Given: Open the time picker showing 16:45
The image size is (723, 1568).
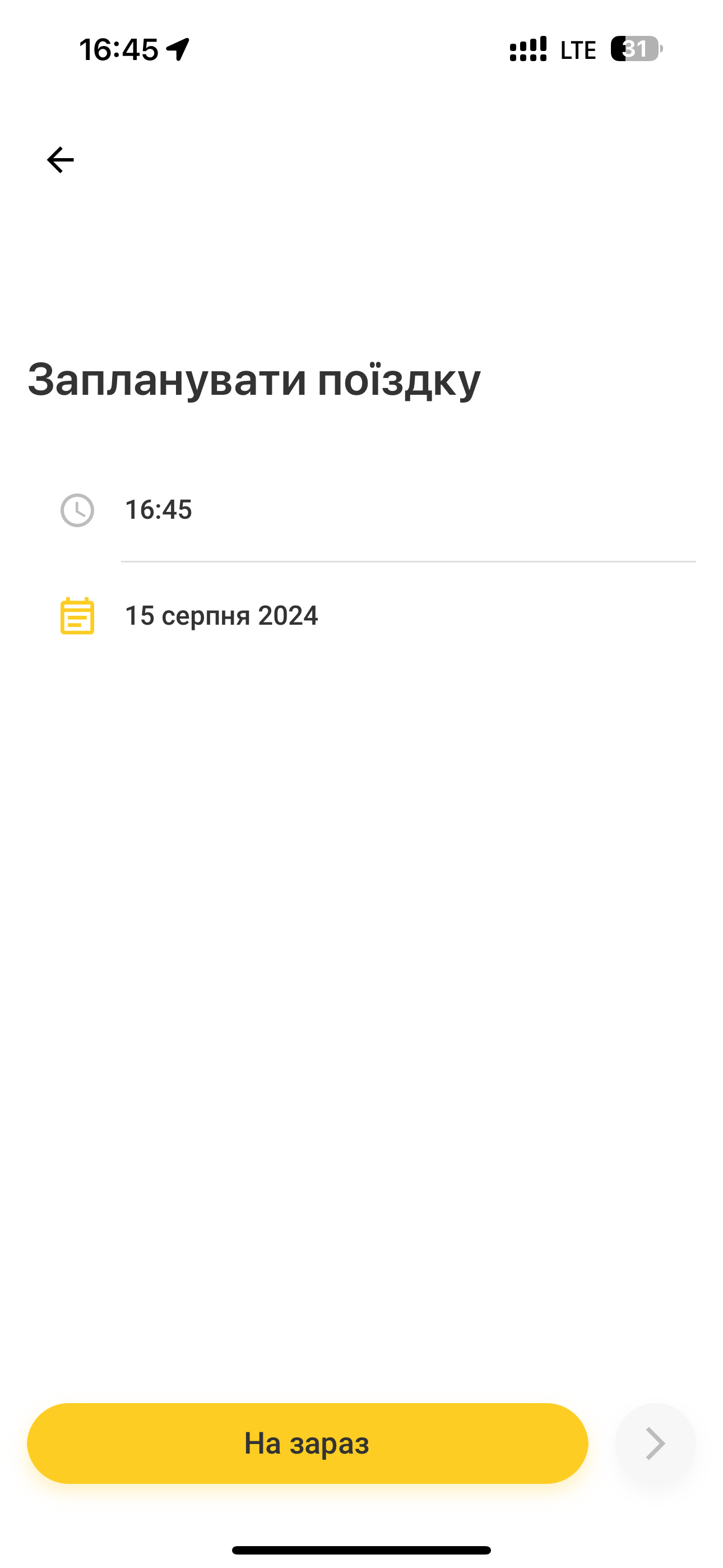Looking at the screenshot, I should 159,510.
